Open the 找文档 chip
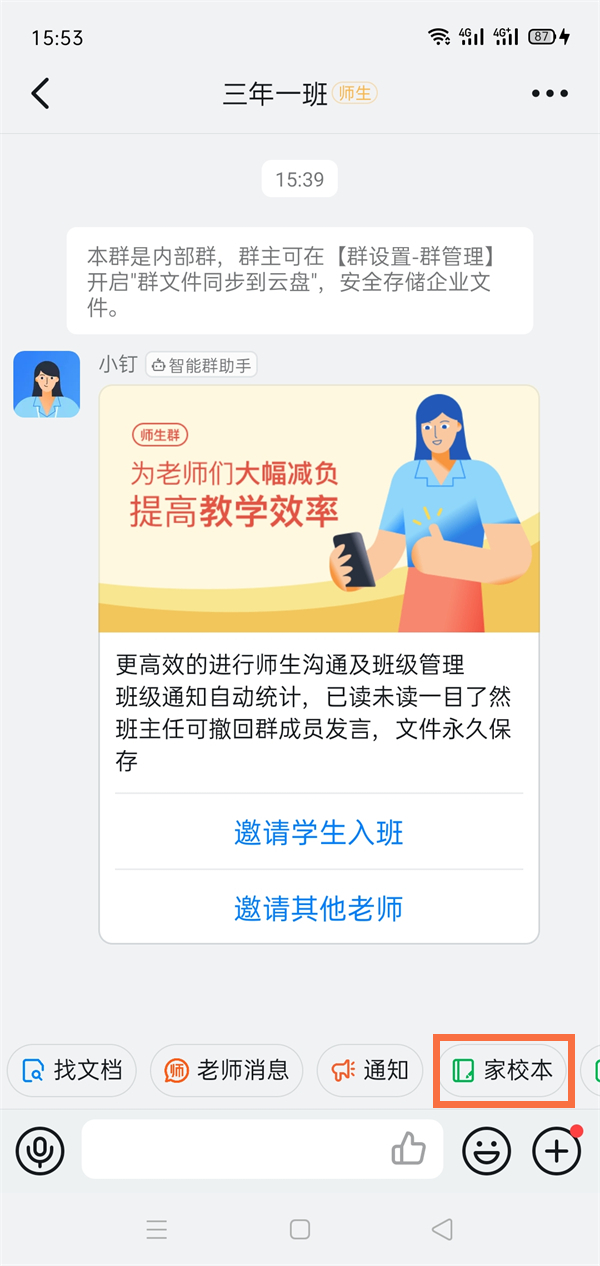 [x=72, y=1070]
